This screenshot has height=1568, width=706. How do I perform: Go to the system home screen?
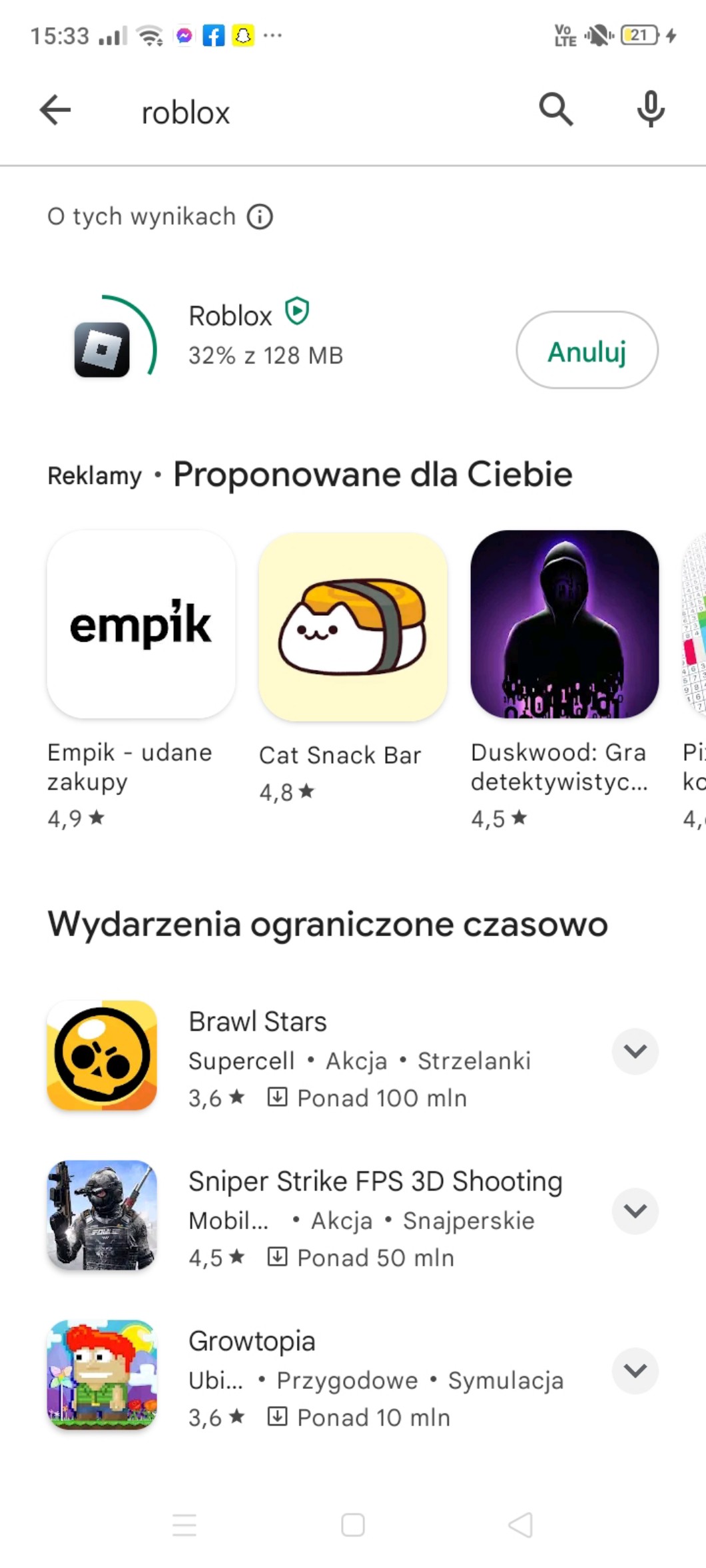353,1525
